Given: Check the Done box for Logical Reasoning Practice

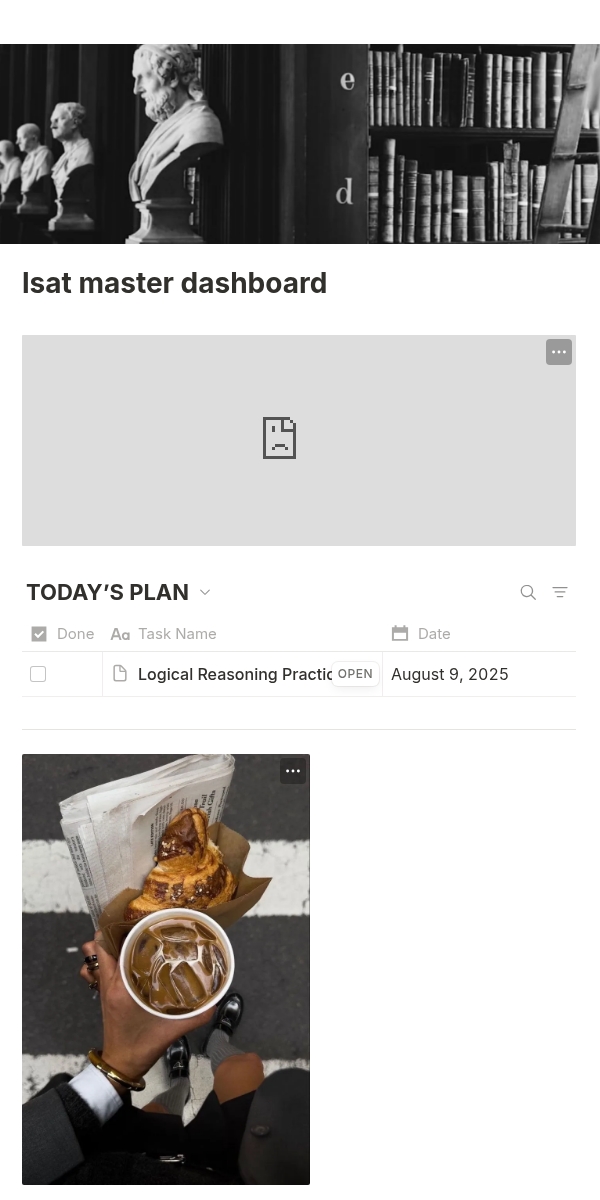Looking at the screenshot, I should (x=38, y=674).
